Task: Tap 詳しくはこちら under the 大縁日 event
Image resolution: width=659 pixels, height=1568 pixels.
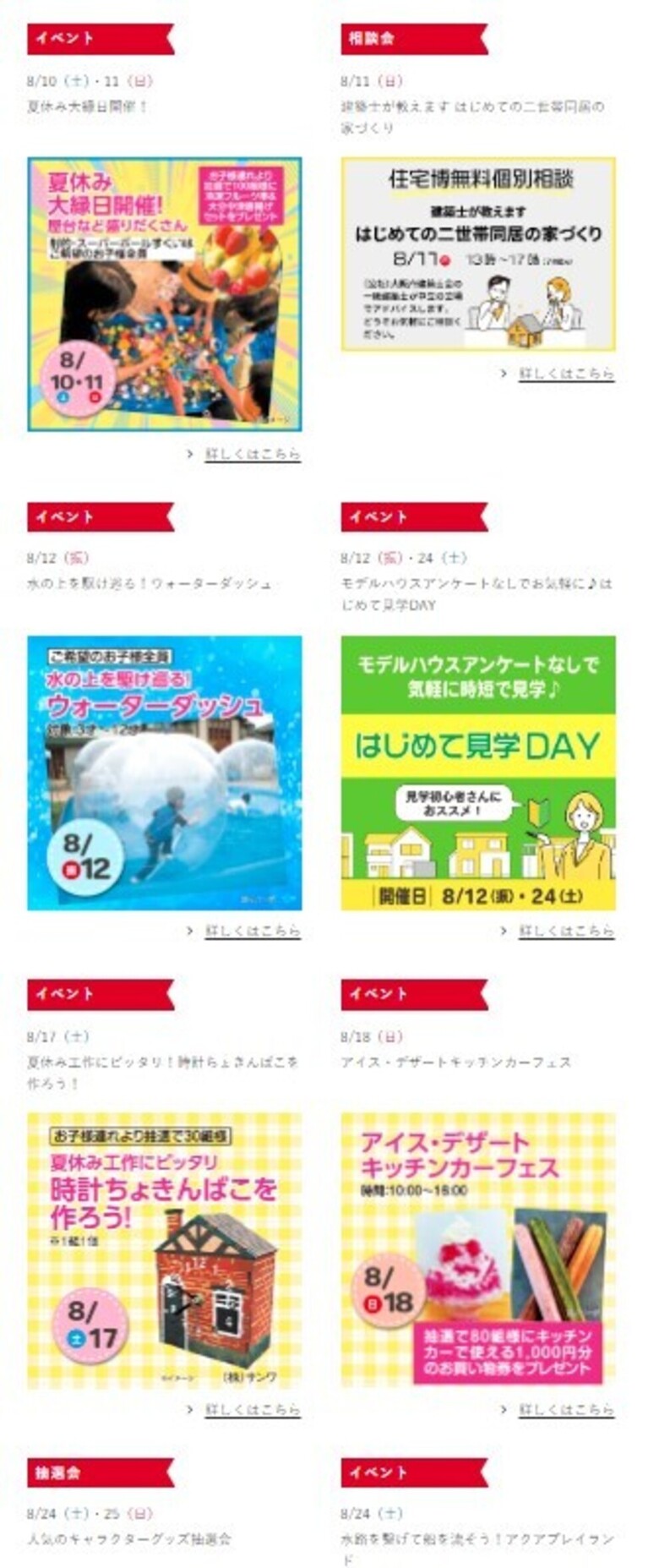Action: tap(252, 454)
